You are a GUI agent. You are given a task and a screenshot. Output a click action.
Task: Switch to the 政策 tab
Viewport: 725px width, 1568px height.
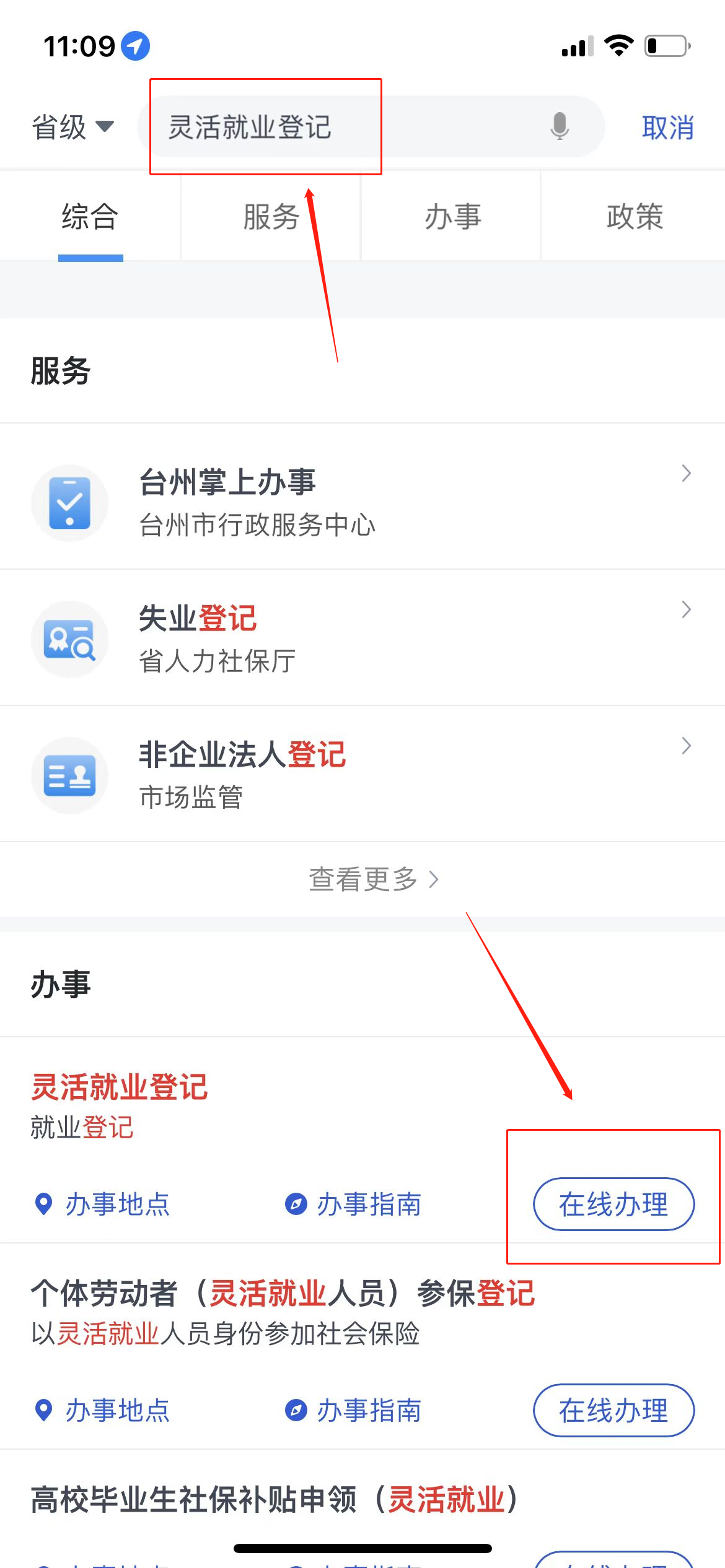(634, 217)
